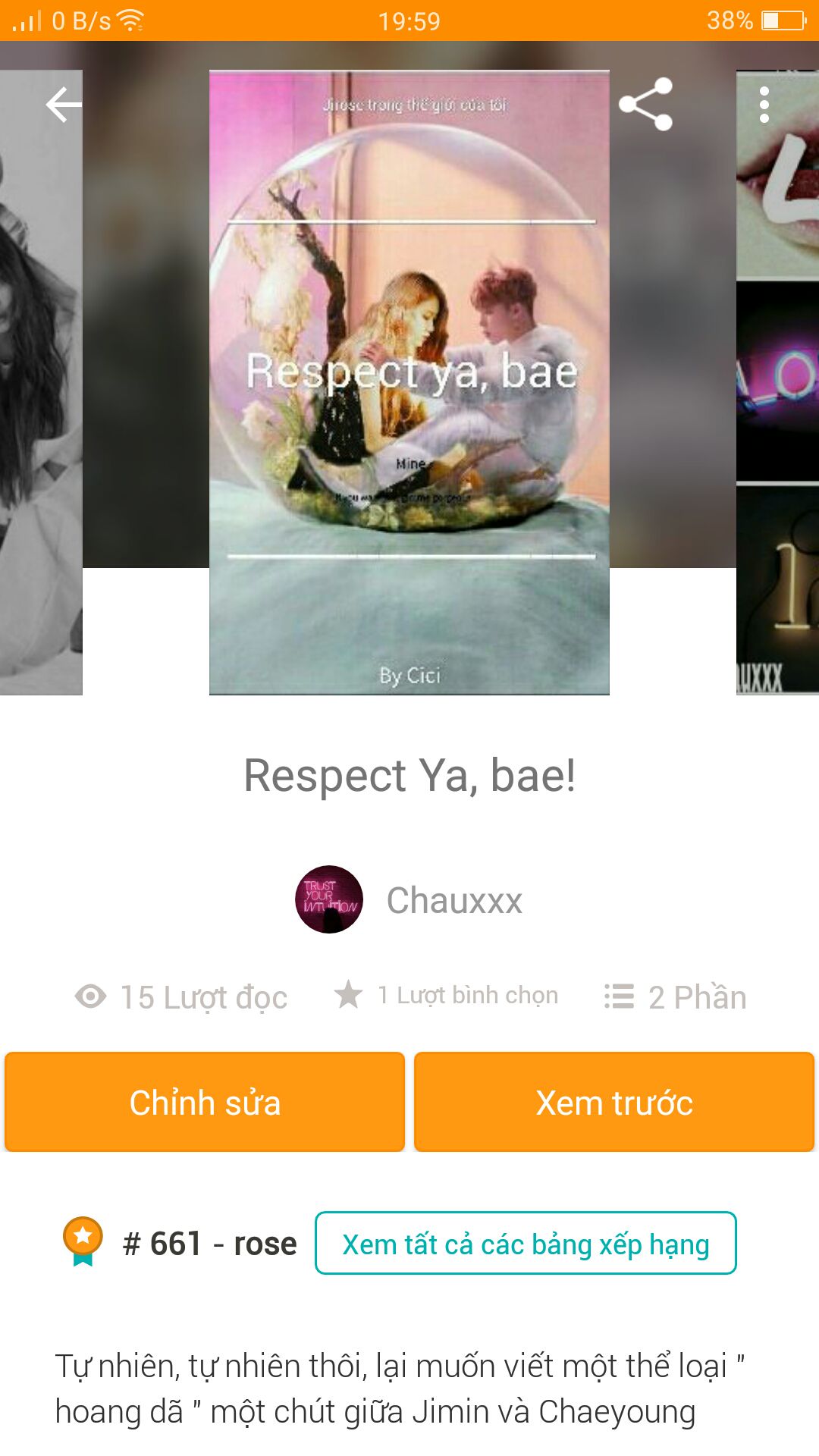Share the story Respect Ya, bae!

click(x=645, y=105)
